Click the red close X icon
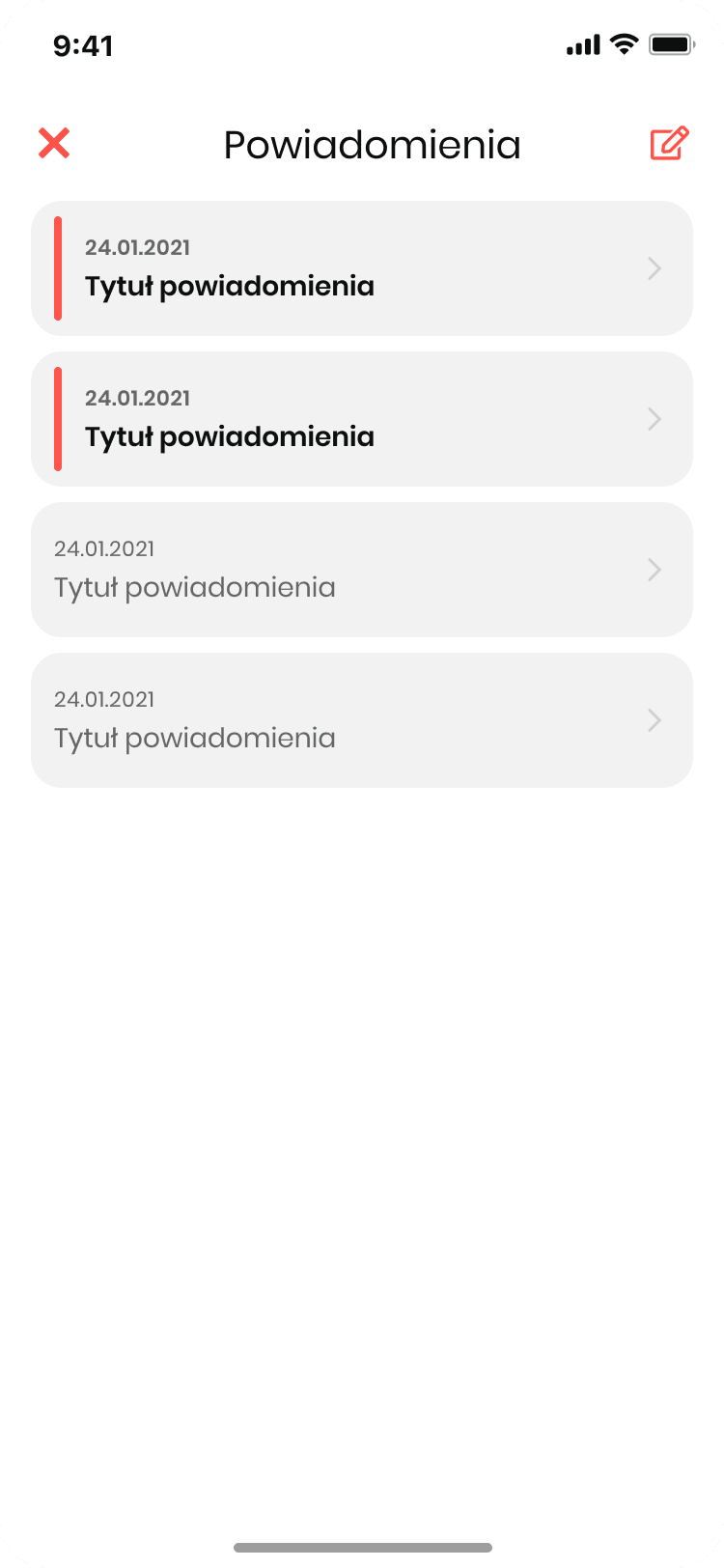This screenshot has width=724, height=1568. [54, 143]
